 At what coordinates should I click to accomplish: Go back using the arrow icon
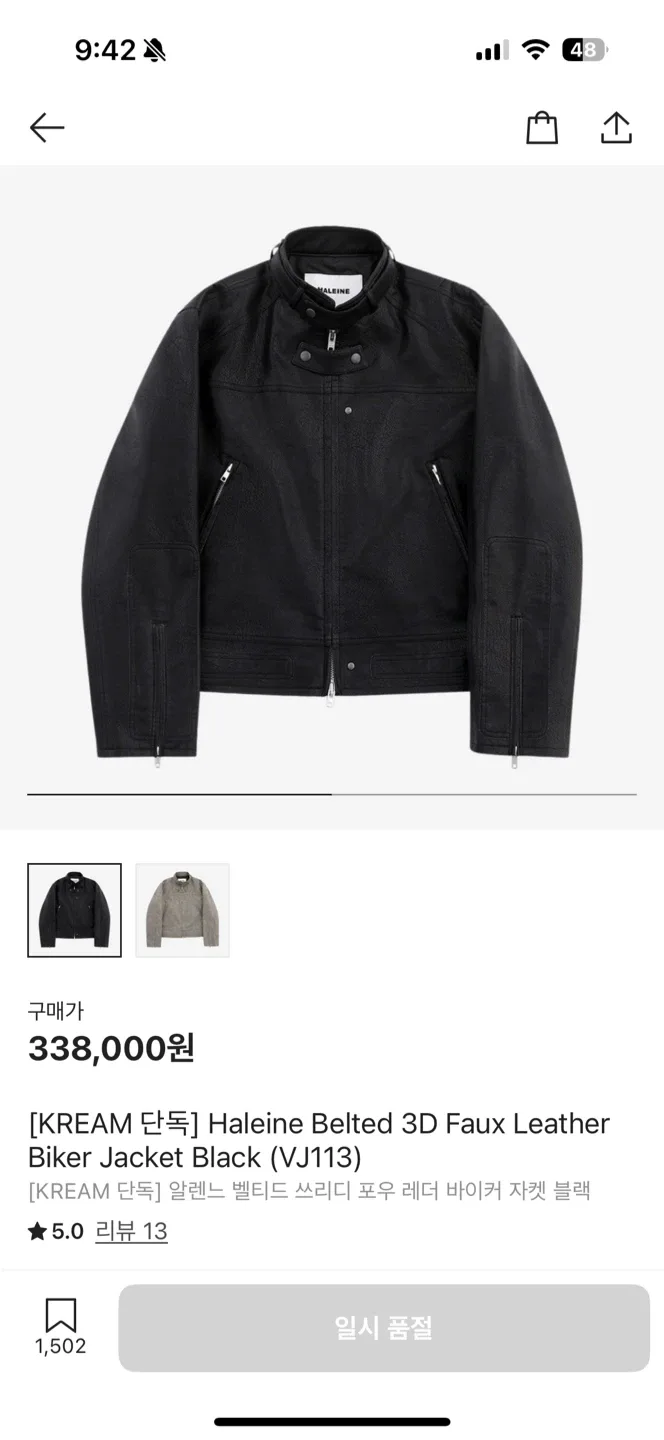click(x=47, y=127)
